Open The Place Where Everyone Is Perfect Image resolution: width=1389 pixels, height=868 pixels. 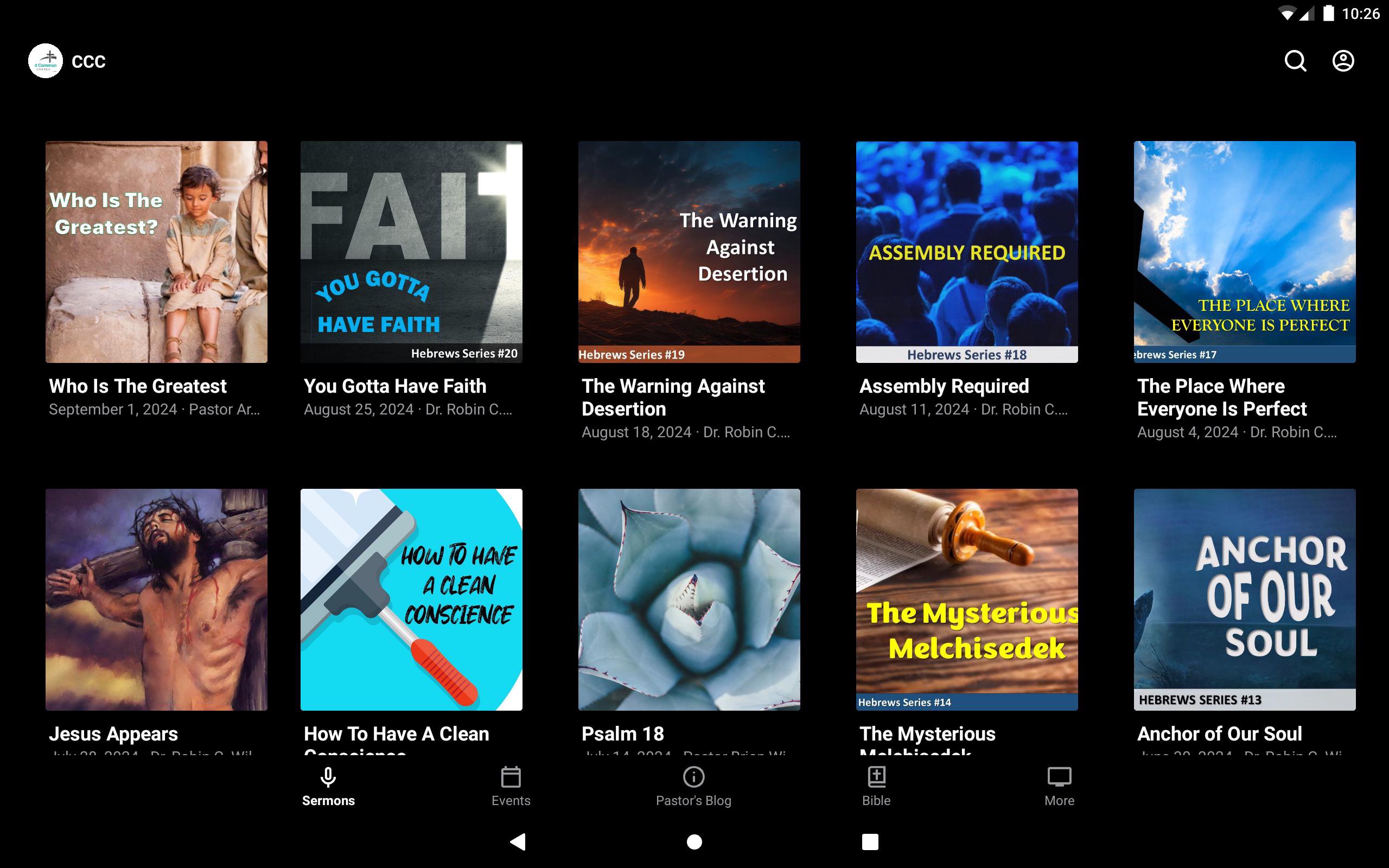coord(1244,252)
